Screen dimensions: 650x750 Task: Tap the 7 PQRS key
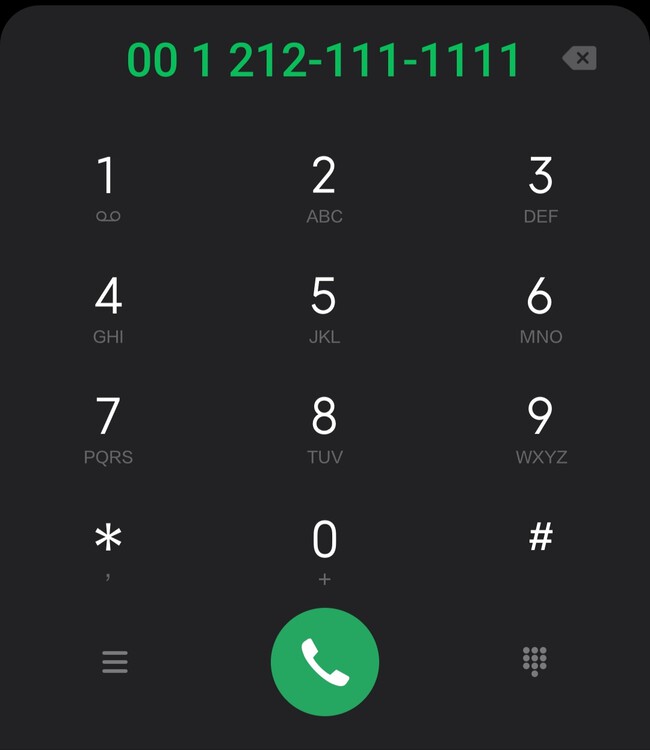108,430
